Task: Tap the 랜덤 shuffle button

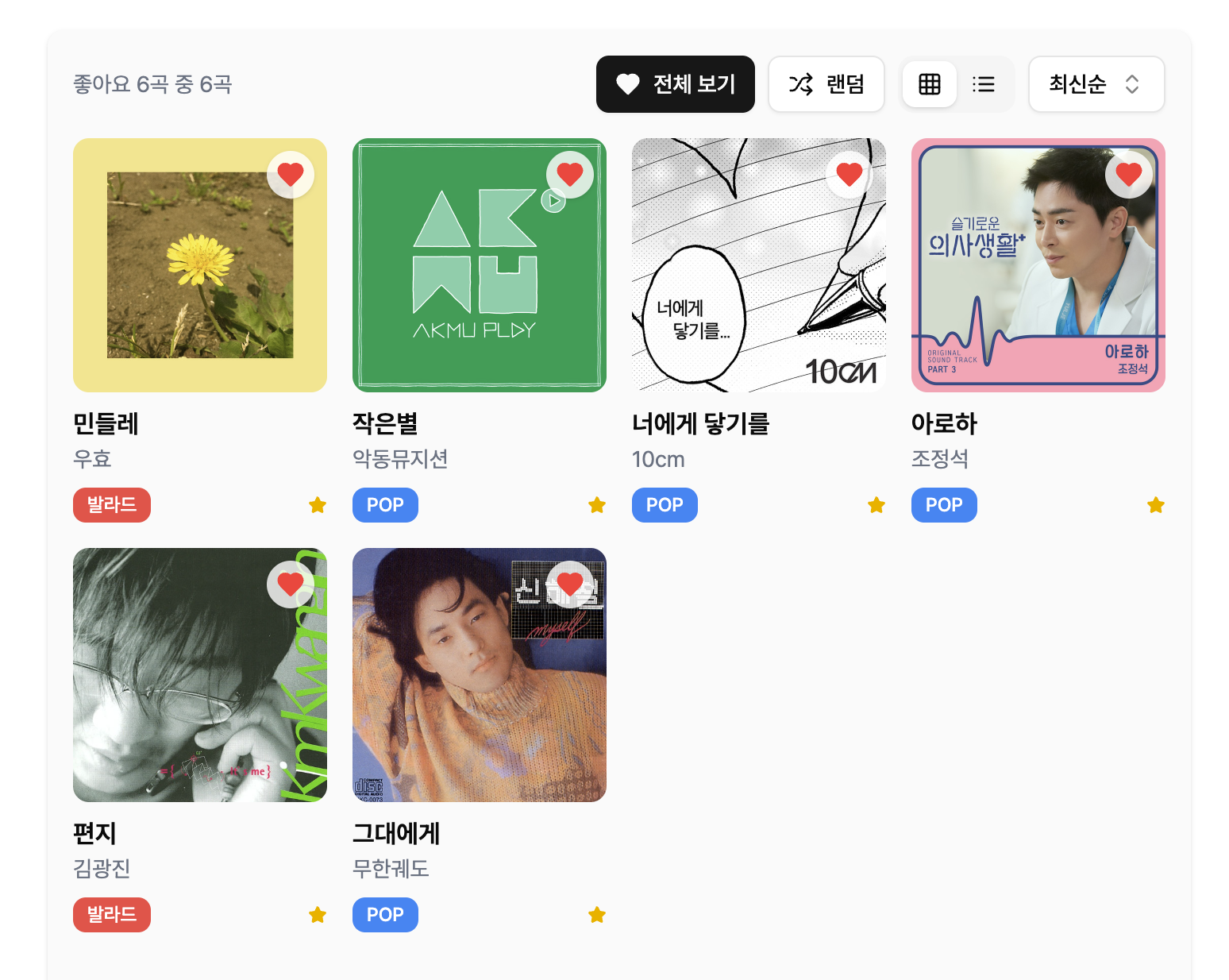Action: [826, 84]
